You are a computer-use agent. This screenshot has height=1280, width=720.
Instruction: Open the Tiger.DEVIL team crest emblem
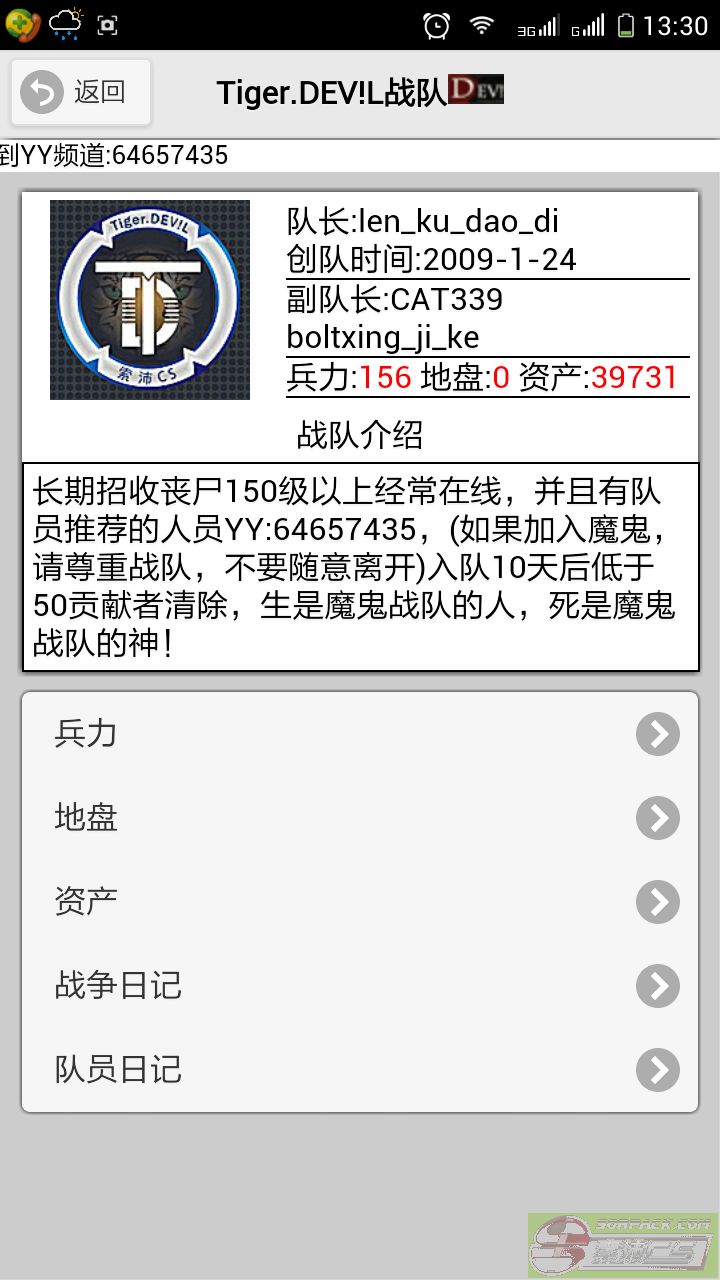click(x=149, y=299)
